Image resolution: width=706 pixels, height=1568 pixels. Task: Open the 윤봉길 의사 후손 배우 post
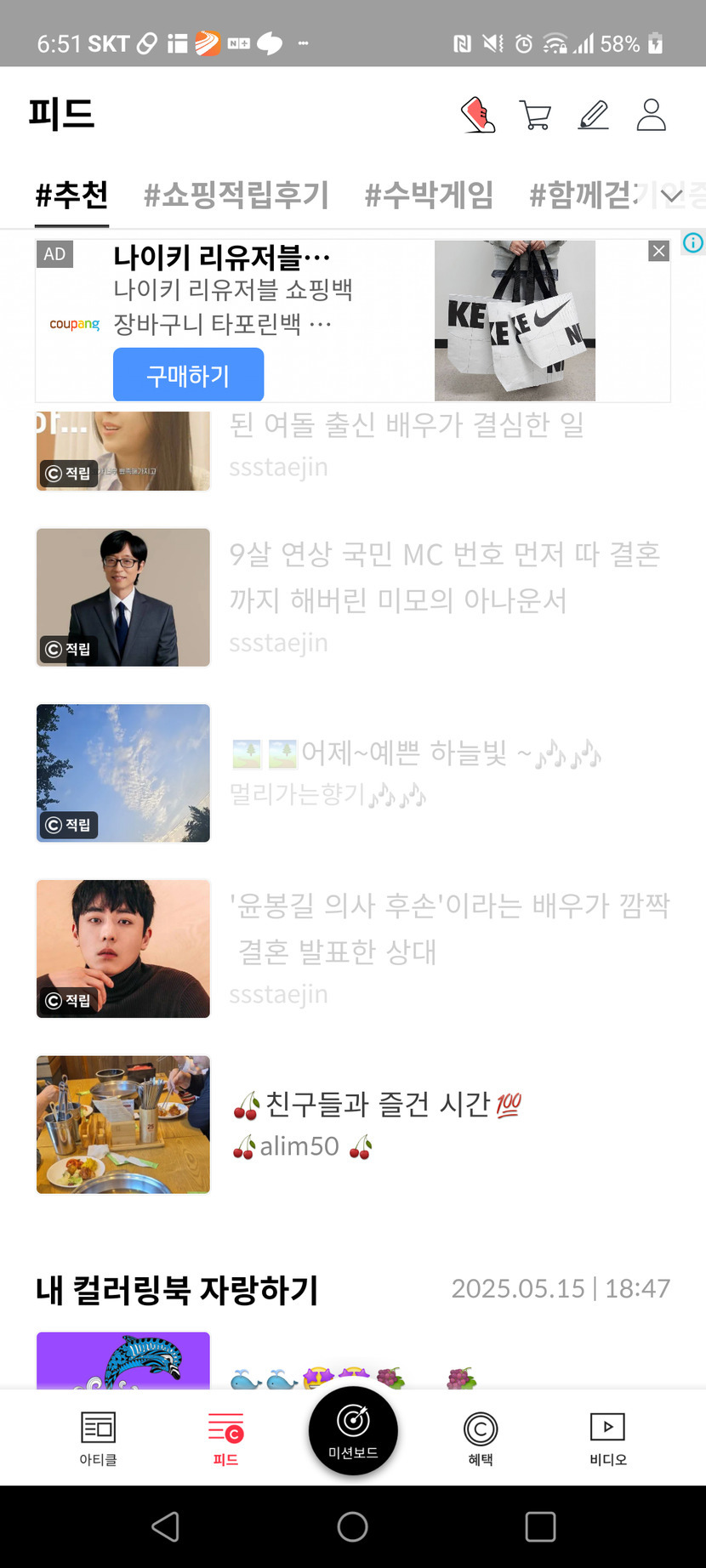click(x=449, y=929)
